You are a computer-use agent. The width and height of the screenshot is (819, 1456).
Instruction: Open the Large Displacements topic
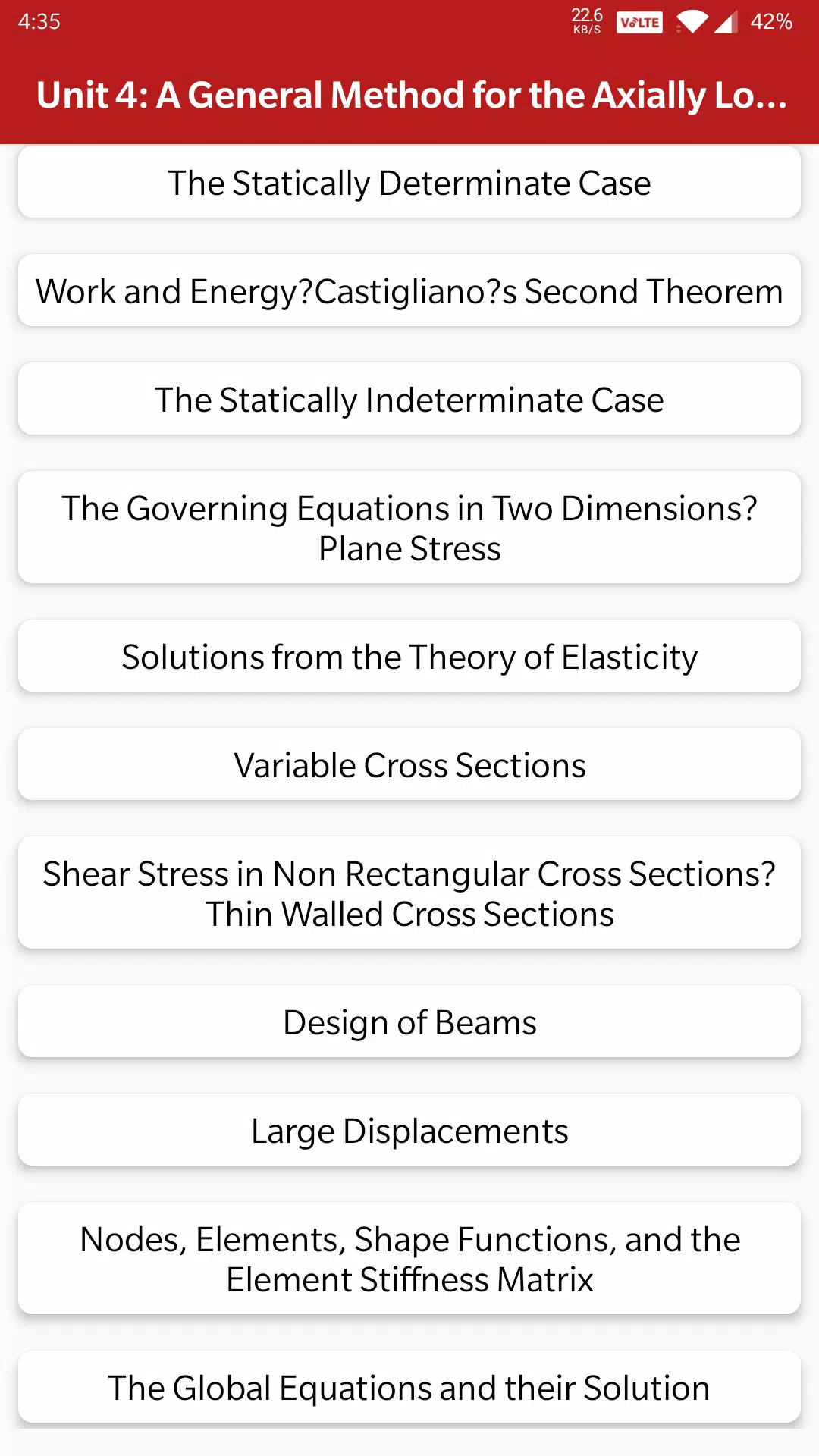pos(409,1131)
